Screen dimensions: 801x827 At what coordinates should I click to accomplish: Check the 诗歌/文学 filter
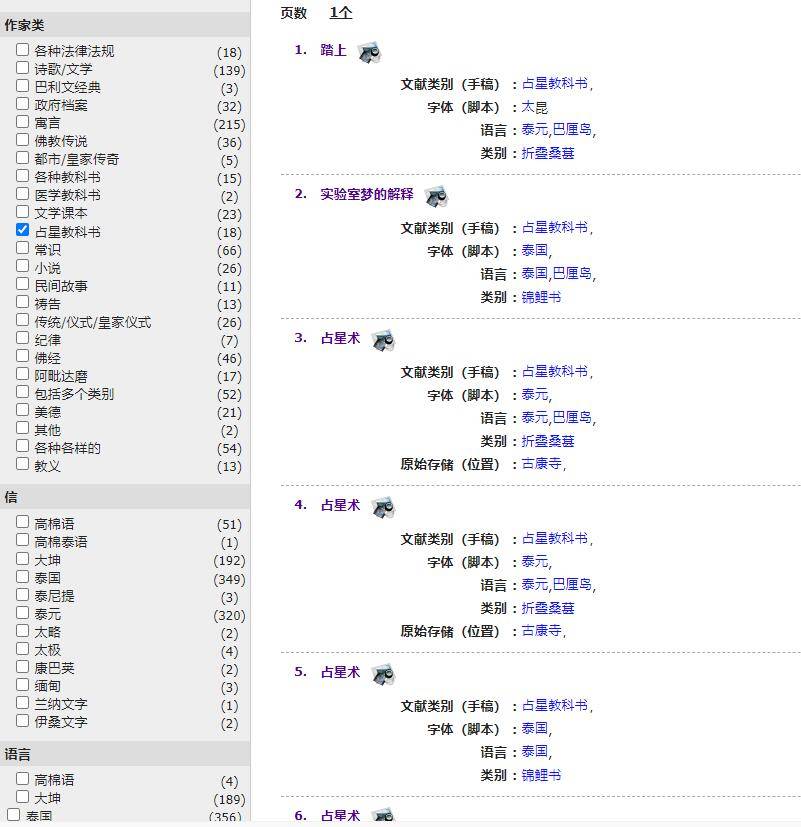point(22,68)
